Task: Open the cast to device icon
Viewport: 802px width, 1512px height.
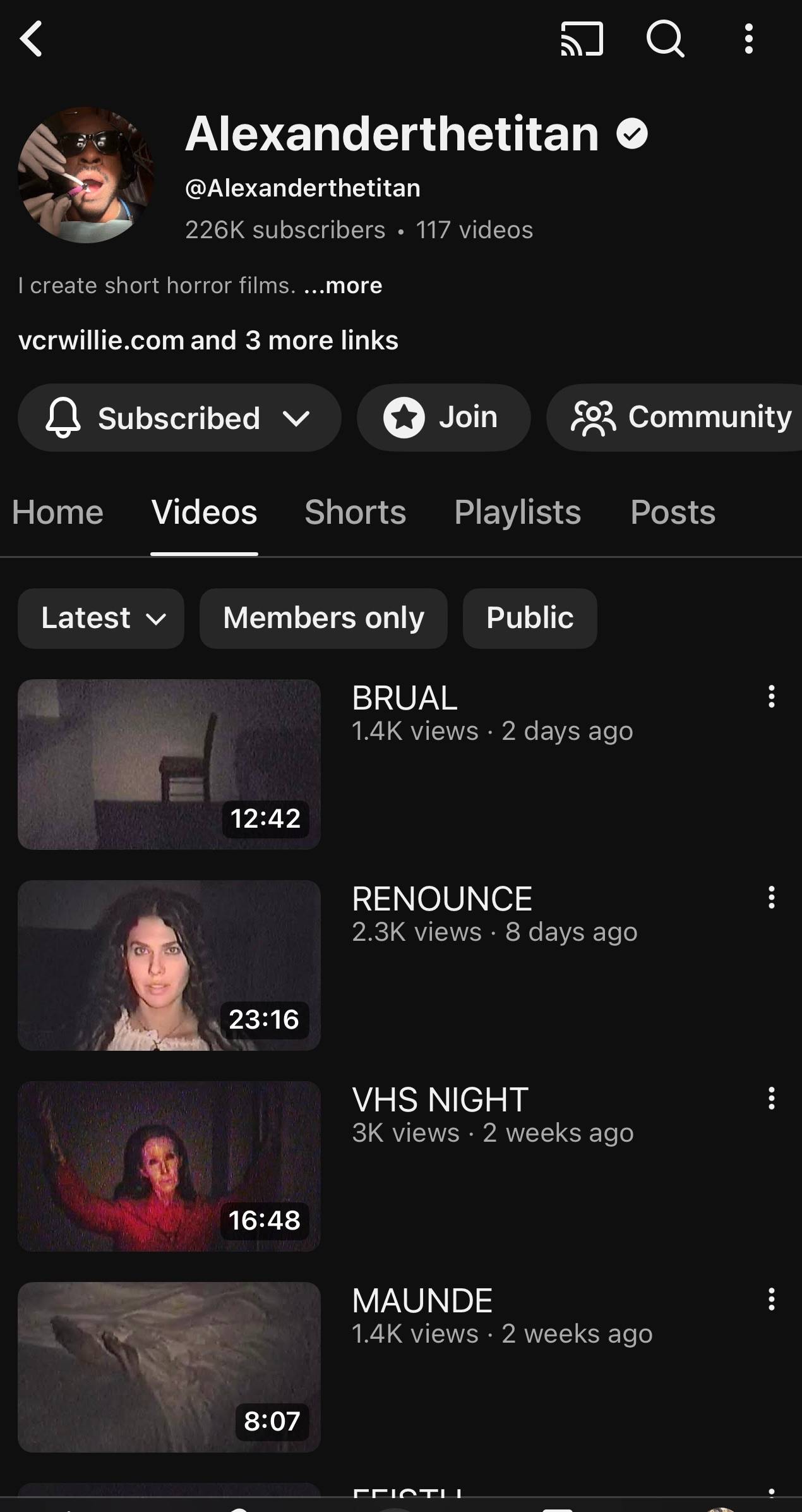Action: click(x=582, y=39)
